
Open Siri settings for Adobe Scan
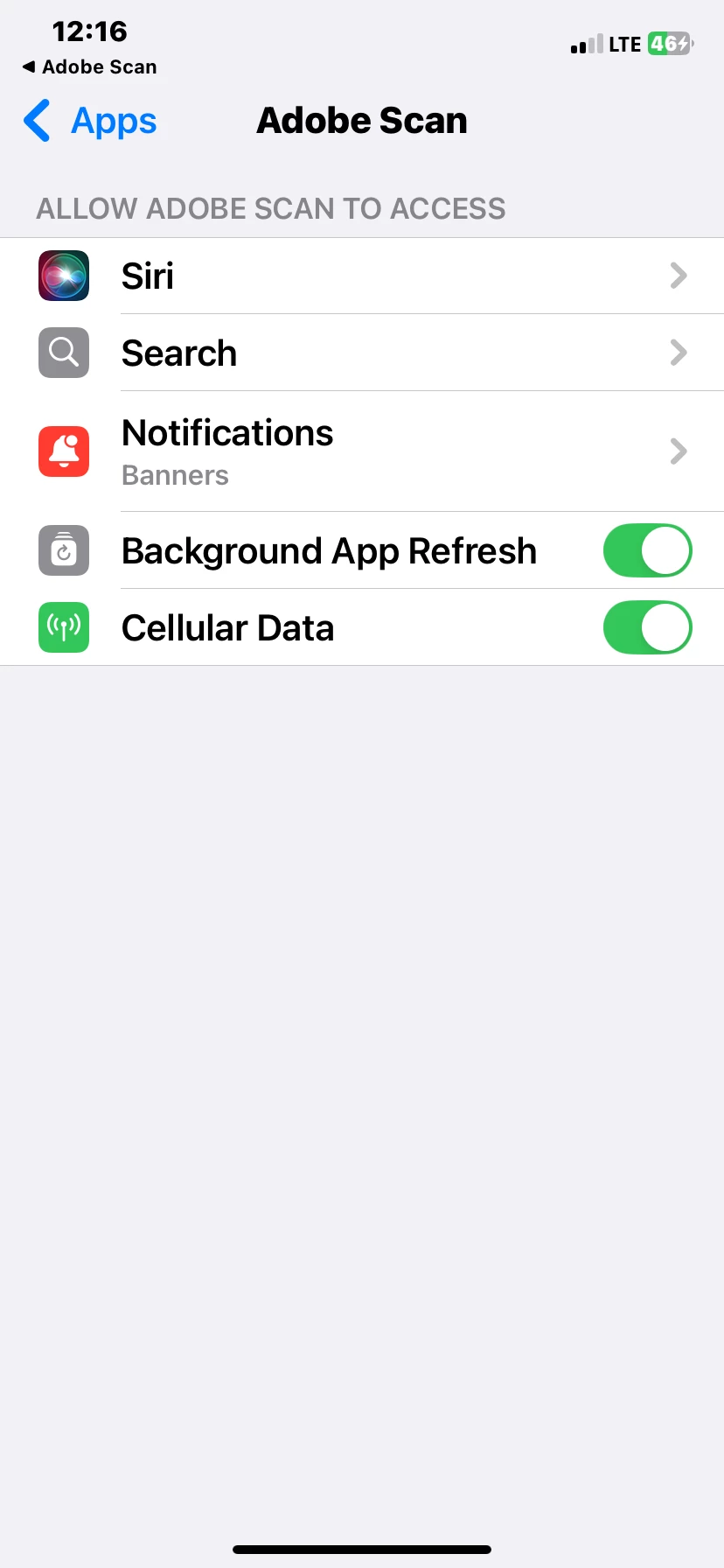362,276
